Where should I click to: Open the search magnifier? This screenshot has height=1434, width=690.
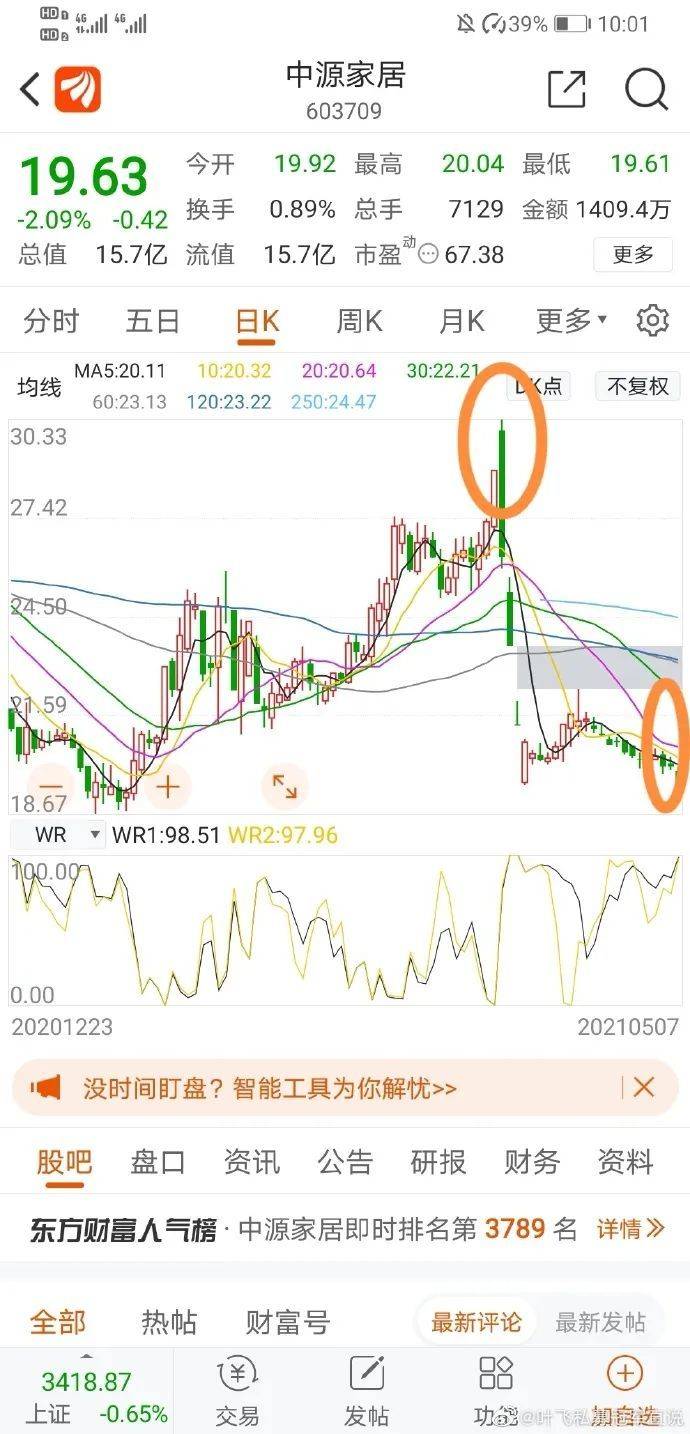click(646, 90)
